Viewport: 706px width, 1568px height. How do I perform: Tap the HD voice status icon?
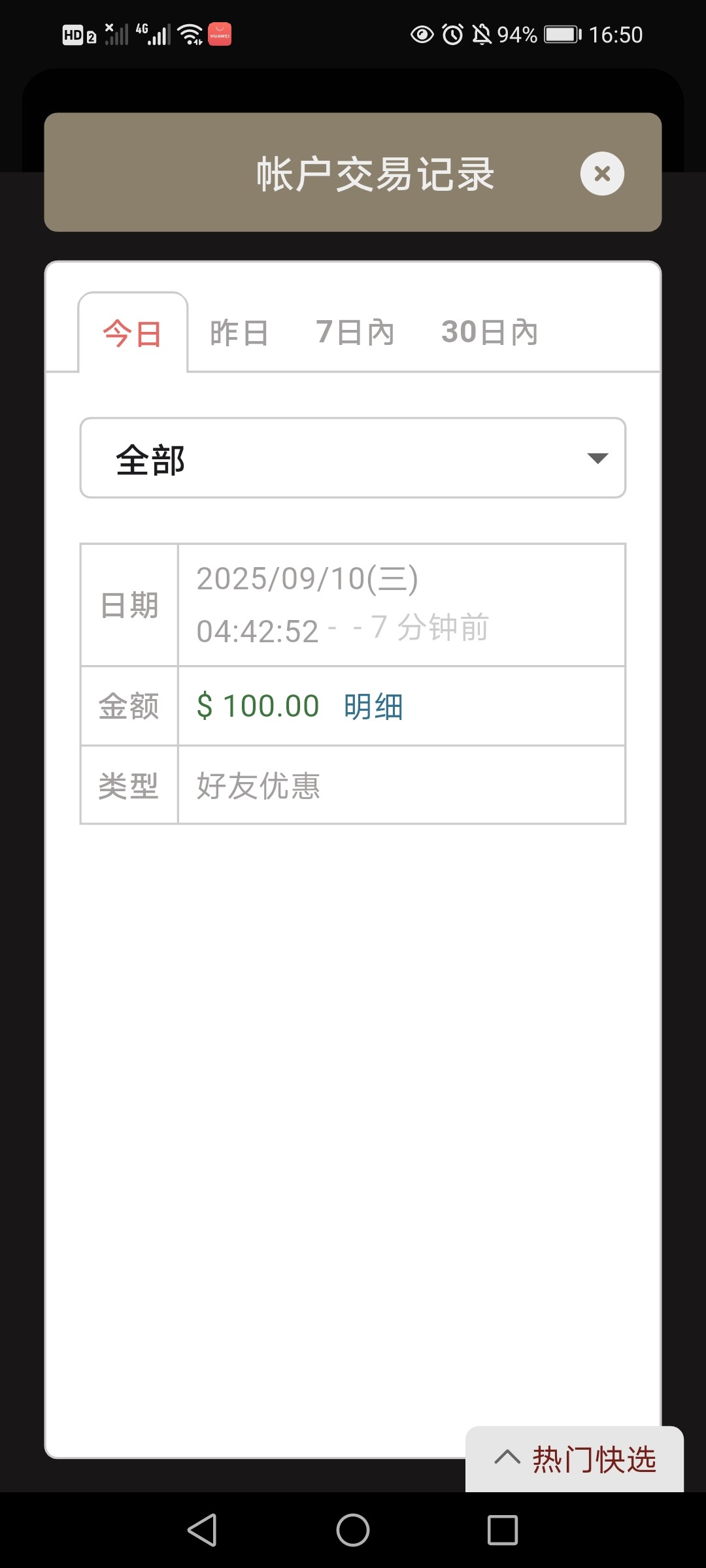(73, 34)
